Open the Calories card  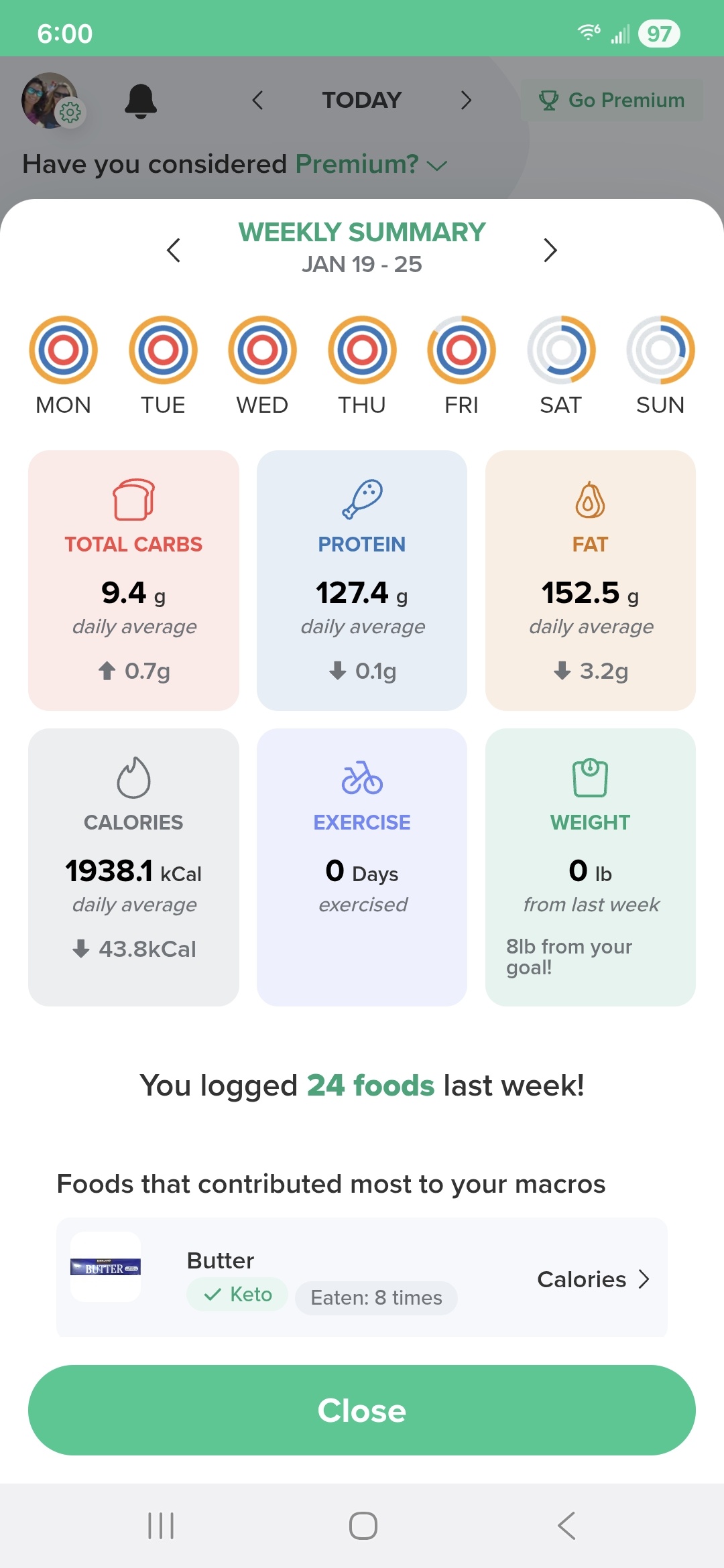(133, 867)
